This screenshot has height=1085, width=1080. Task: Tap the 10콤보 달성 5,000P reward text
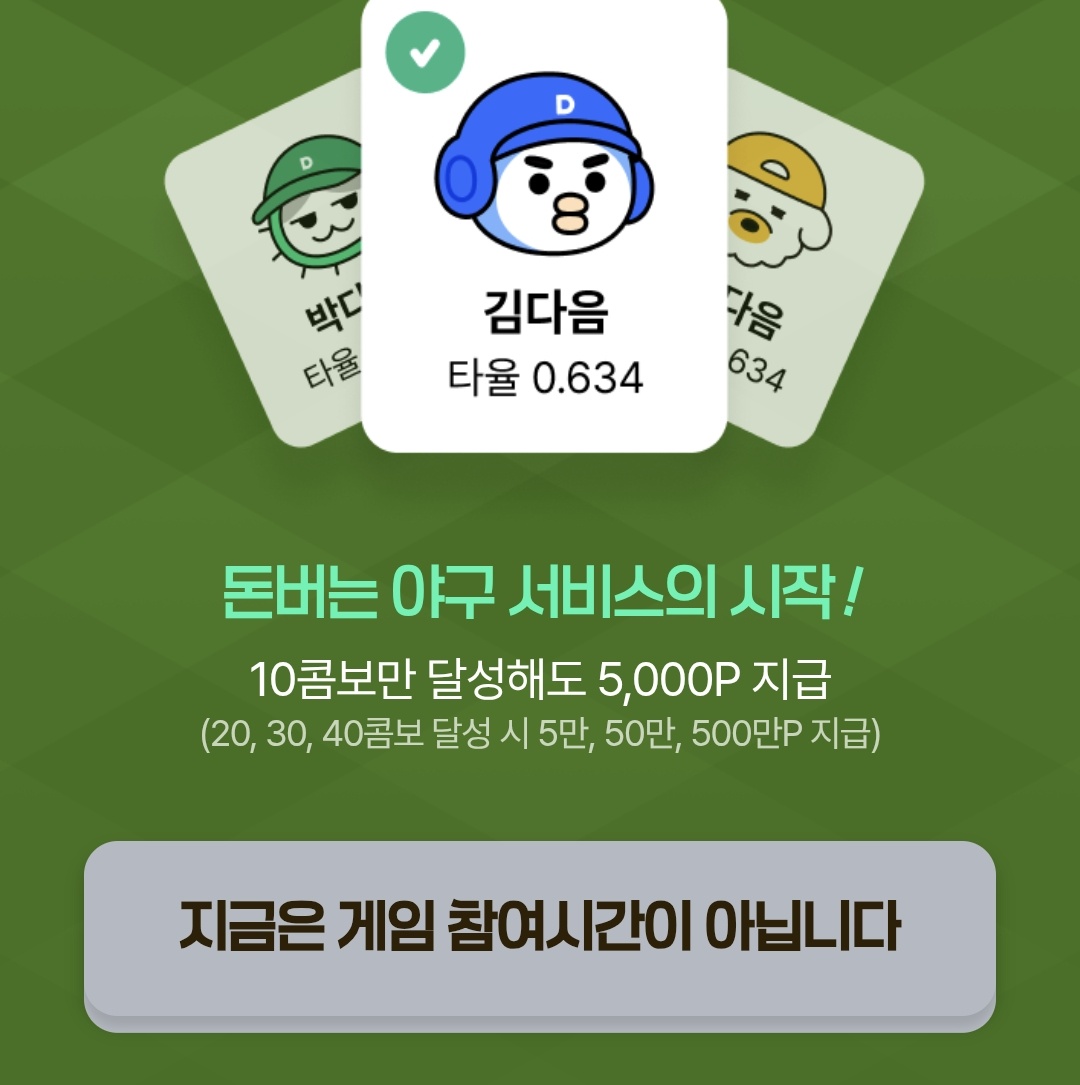540,678
